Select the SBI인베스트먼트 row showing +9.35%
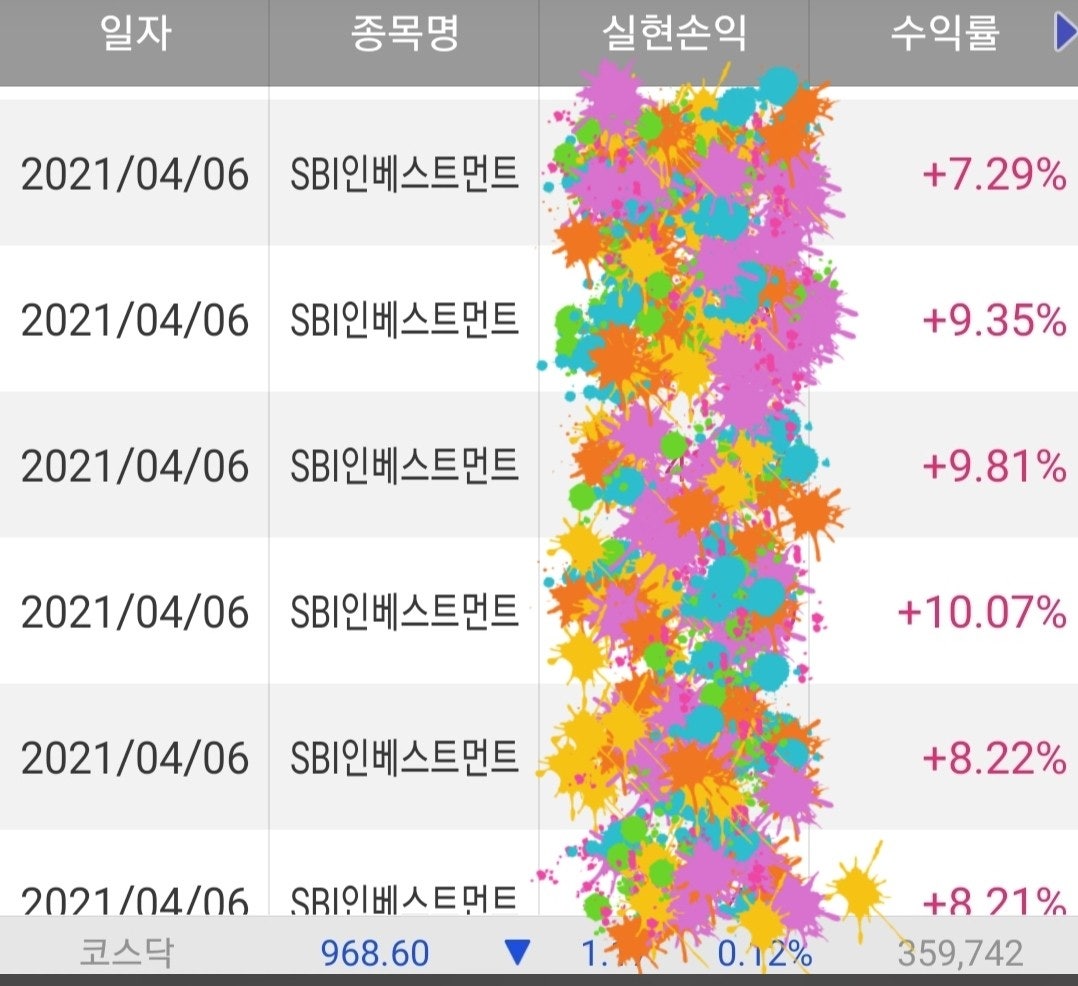Viewport: 1078px width, 986px height. point(404,320)
